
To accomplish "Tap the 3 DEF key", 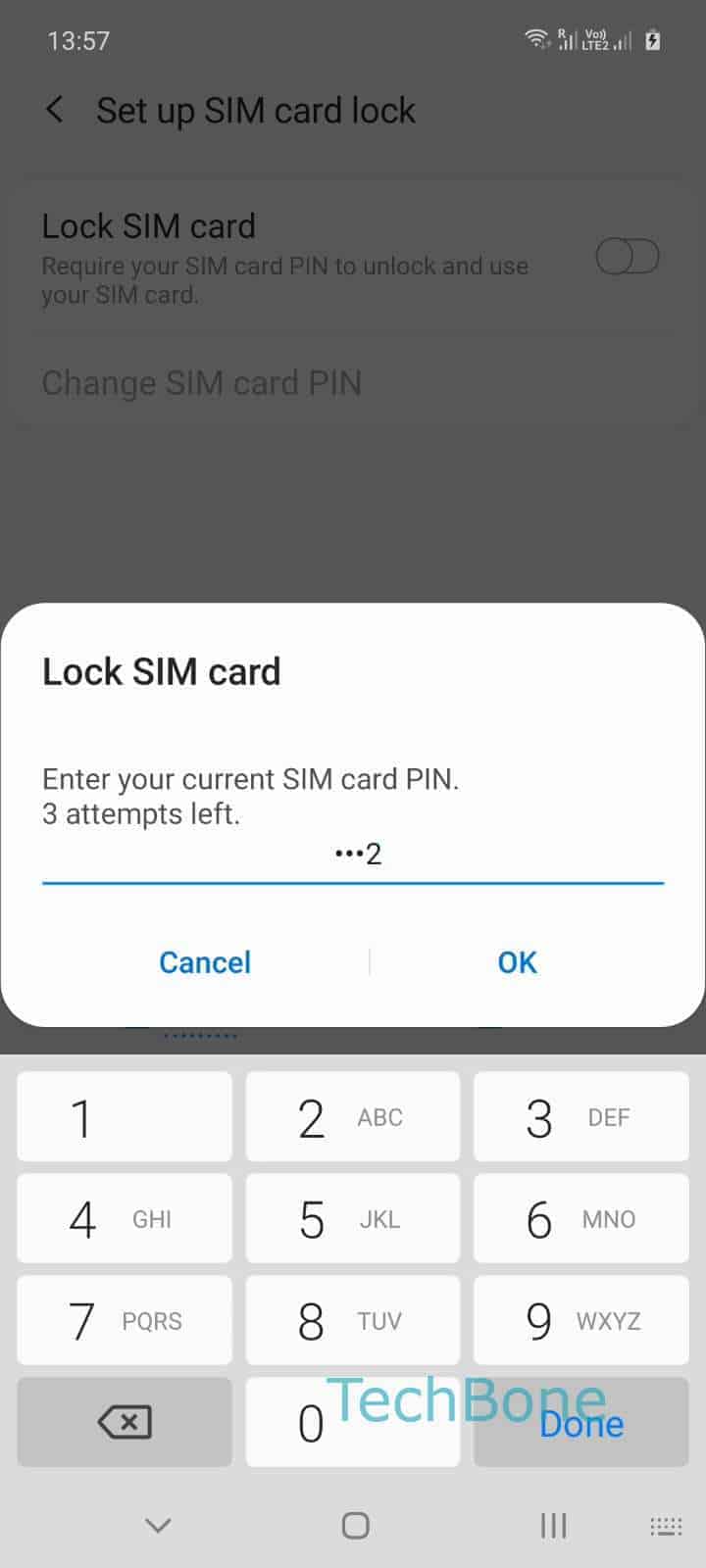I will coord(580,1117).
